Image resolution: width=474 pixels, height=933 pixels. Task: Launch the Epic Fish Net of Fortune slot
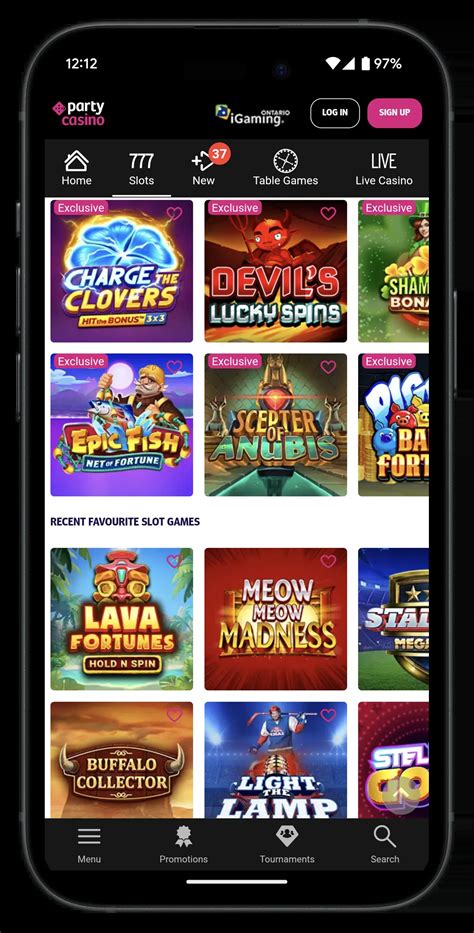pos(121,425)
